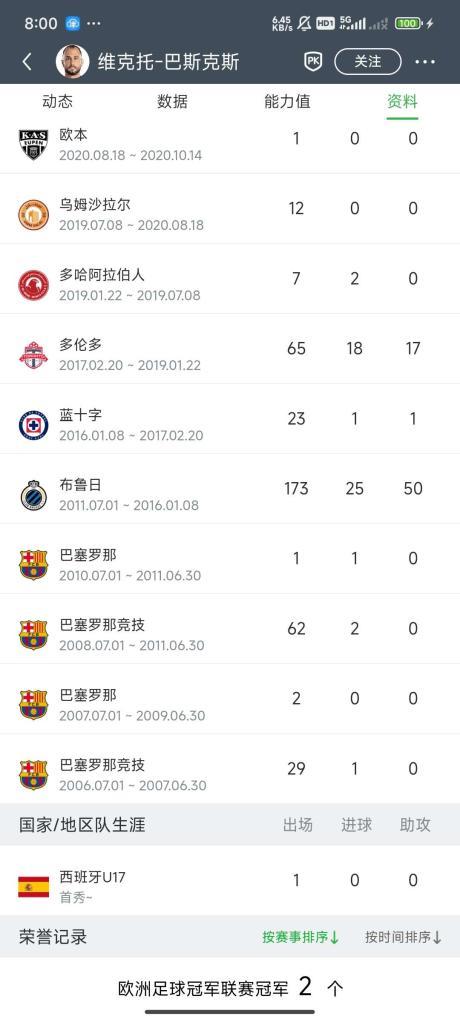The height and width of the screenshot is (1022, 460).
Task: Sort honors by 按时间排序
Action: tap(403, 937)
